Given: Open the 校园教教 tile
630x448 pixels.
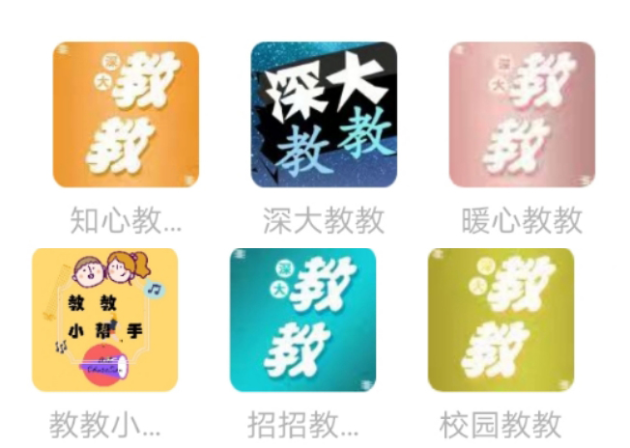Looking at the screenshot, I should (x=501, y=320).
